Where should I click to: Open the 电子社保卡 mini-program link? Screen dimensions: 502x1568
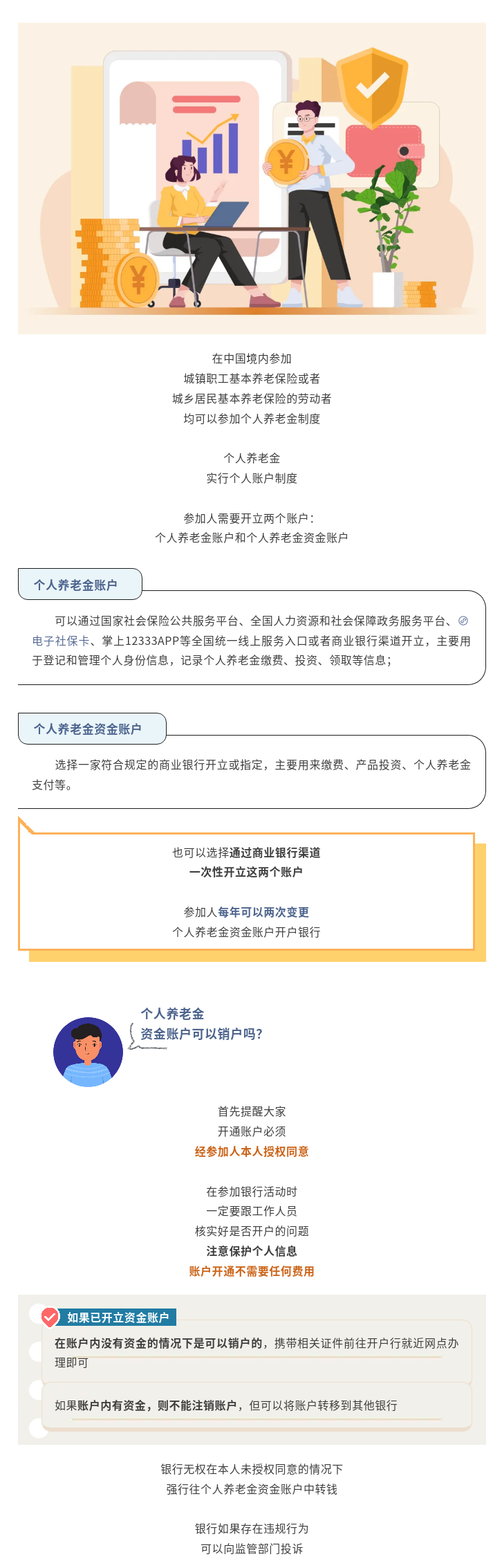coord(61,641)
